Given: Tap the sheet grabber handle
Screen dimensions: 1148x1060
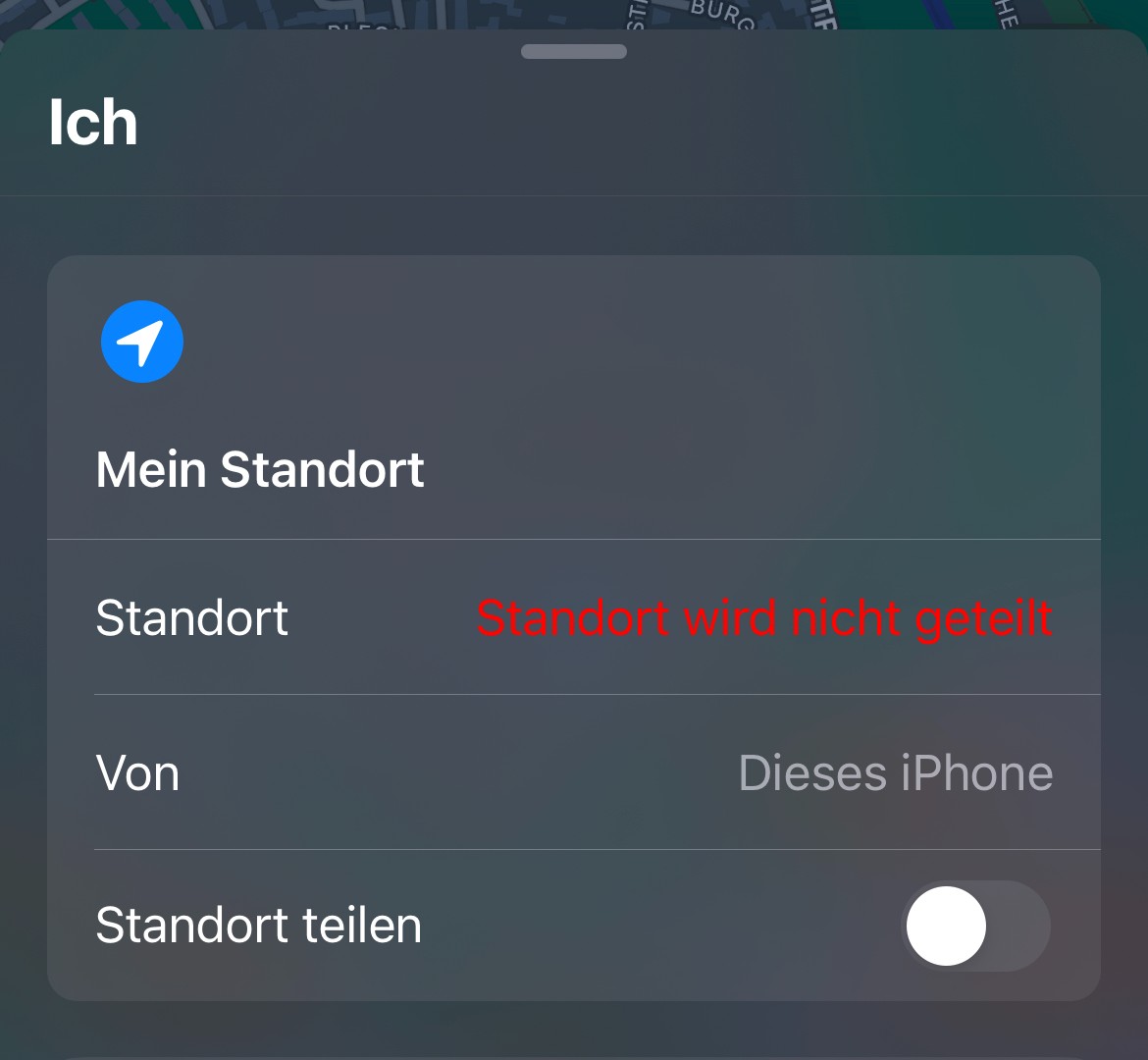Looking at the screenshot, I should 573,52.
